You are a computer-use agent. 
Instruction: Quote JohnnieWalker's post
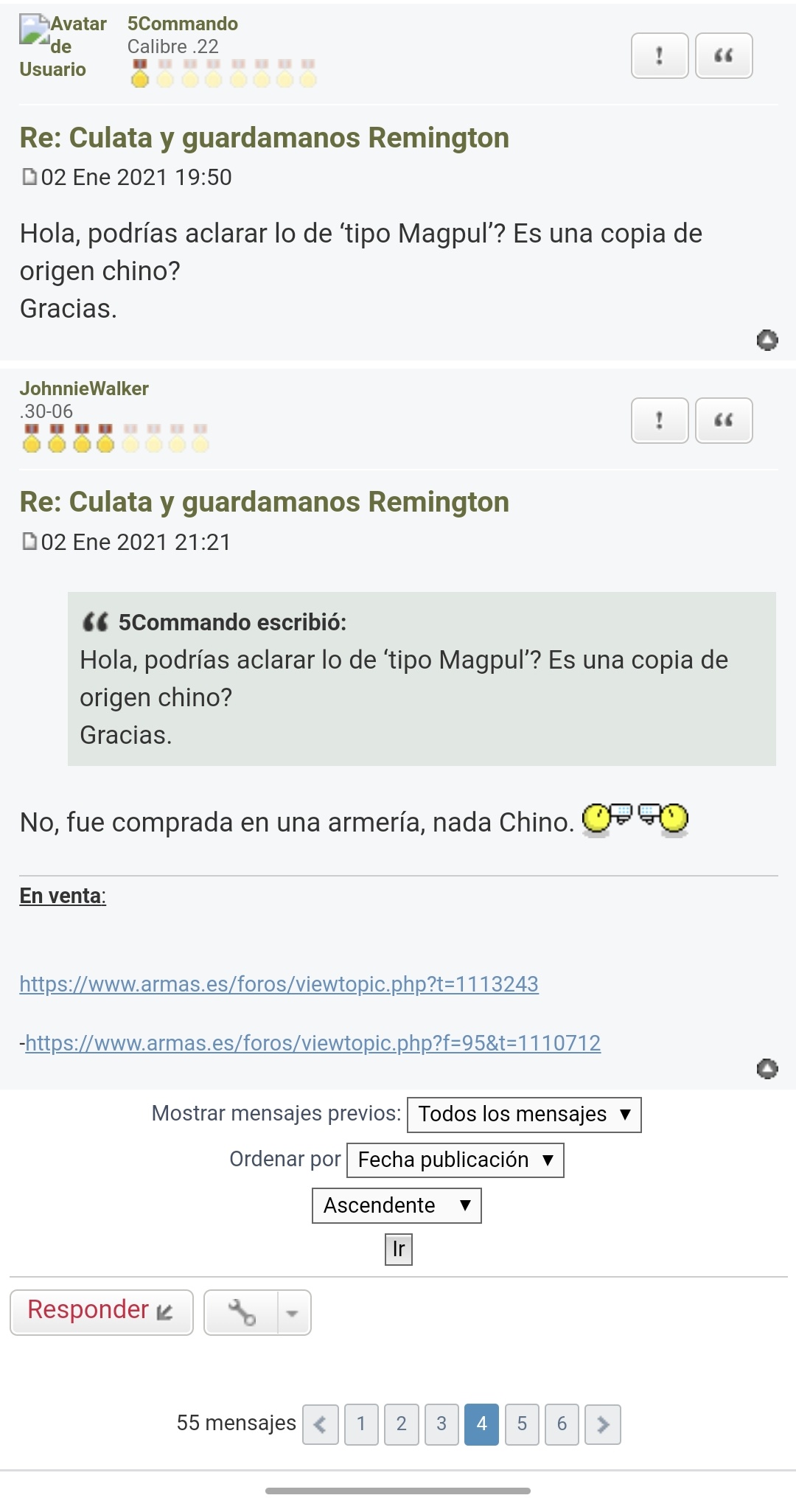724,420
